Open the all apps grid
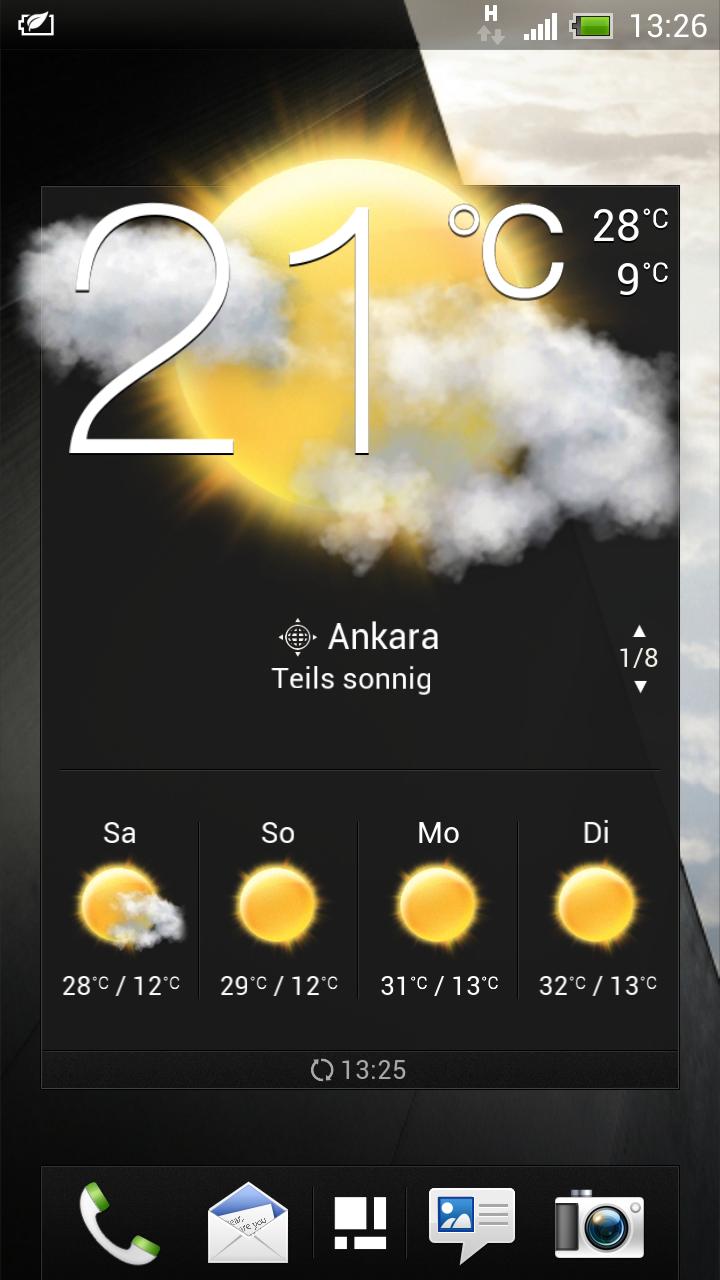 pyautogui.click(x=360, y=1224)
